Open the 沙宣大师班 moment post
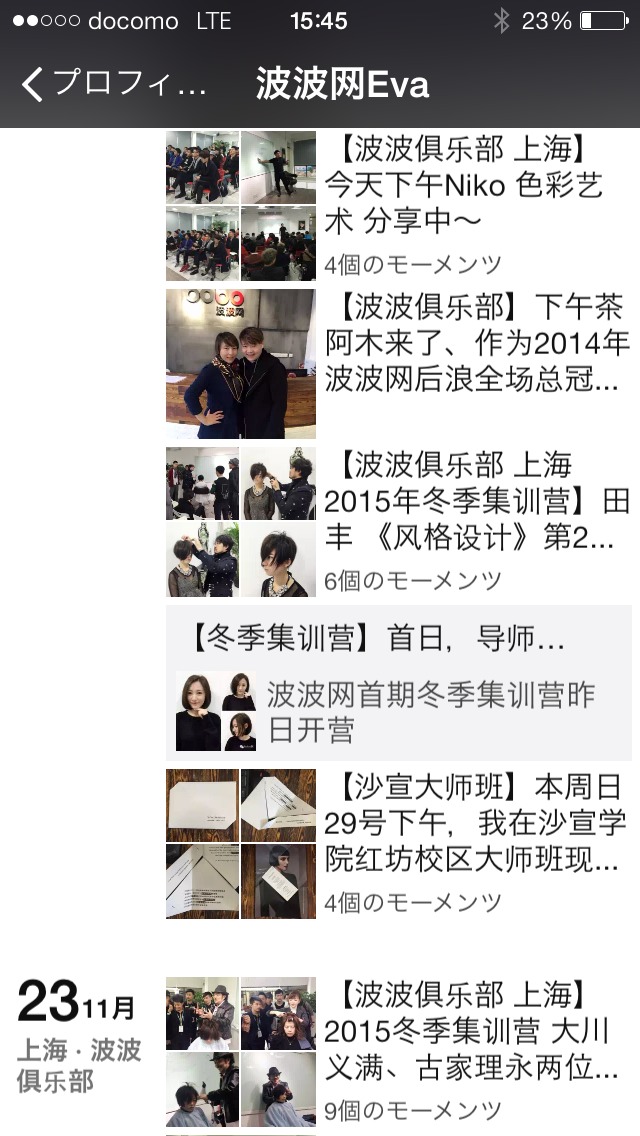 [x=399, y=844]
